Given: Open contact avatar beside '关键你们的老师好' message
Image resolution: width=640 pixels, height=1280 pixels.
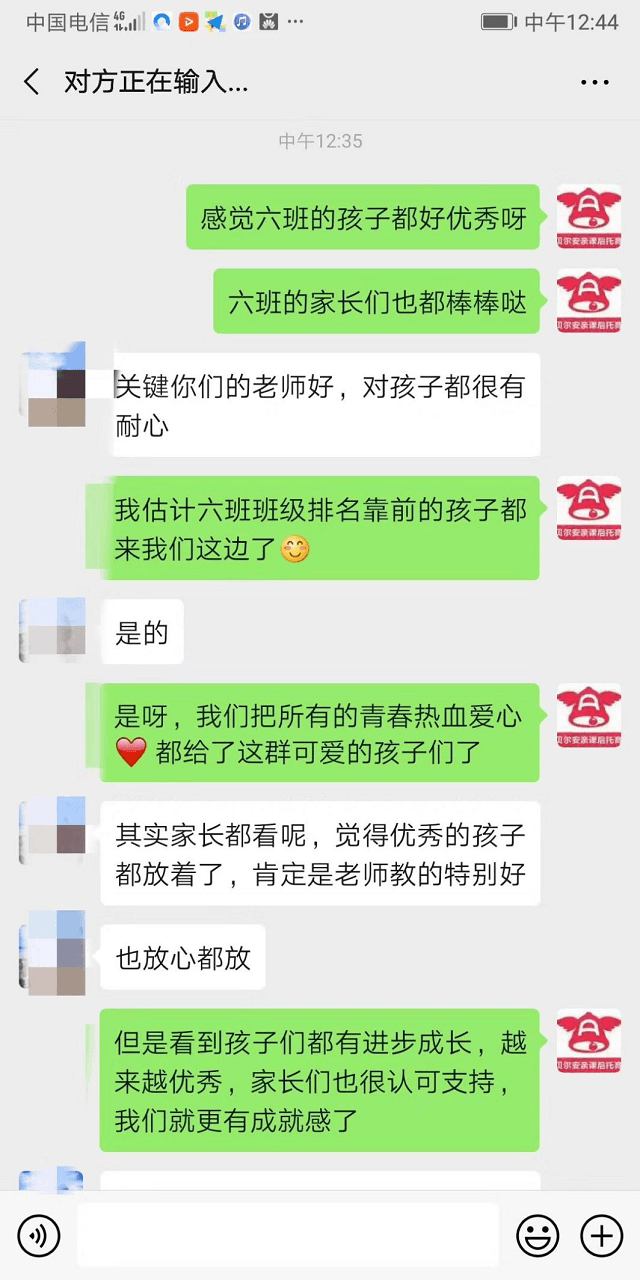Looking at the screenshot, I should point(52,384).
